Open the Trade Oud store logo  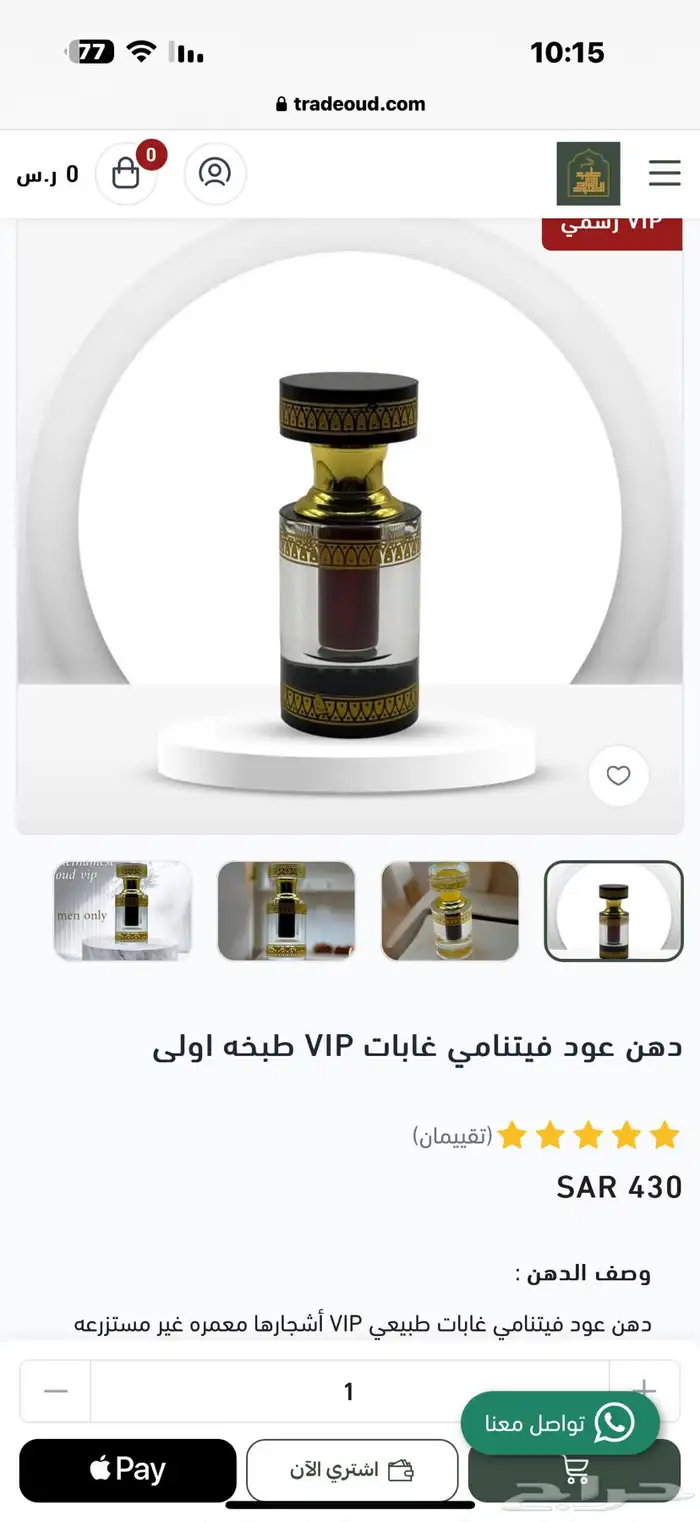click(x=588, y=173)
